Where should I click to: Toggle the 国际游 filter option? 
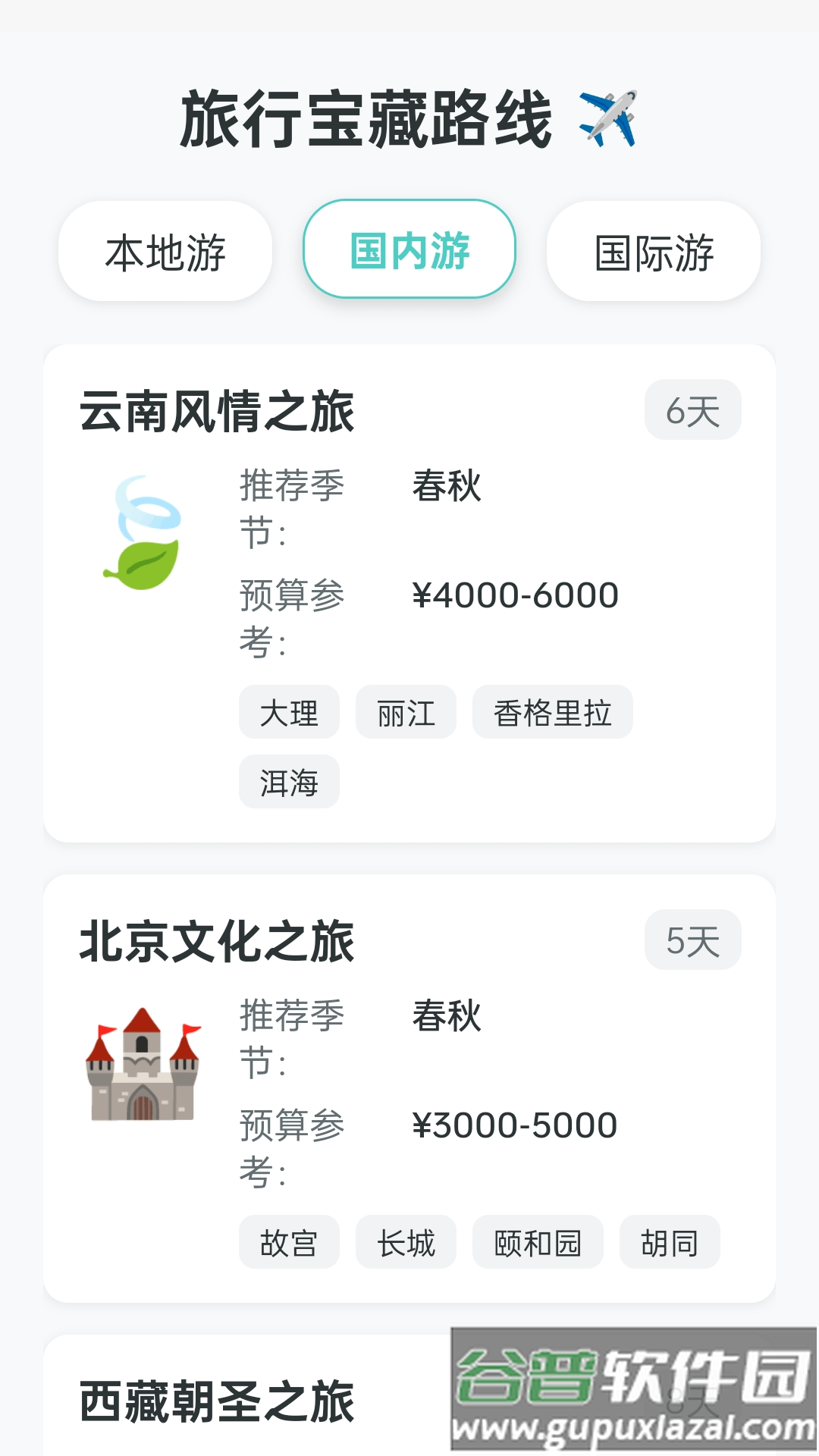[x=654, y=253]
